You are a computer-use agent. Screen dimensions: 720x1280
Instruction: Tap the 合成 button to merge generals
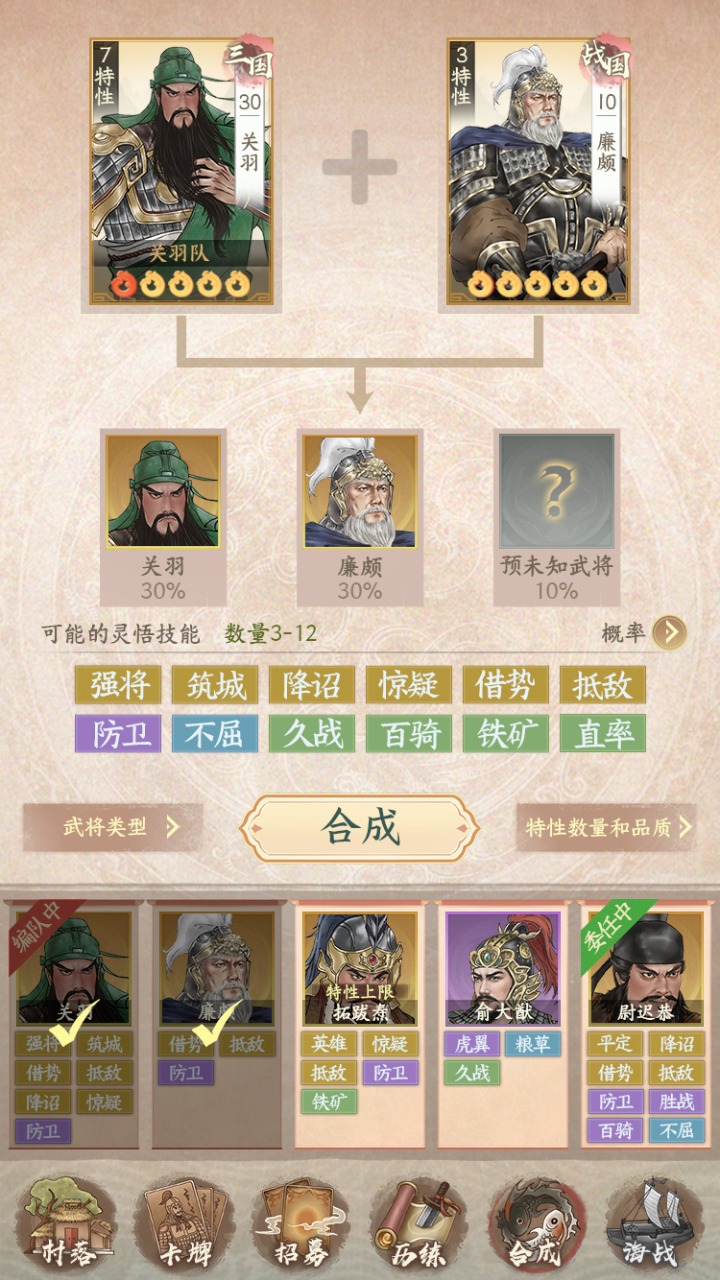pos(360,828)
